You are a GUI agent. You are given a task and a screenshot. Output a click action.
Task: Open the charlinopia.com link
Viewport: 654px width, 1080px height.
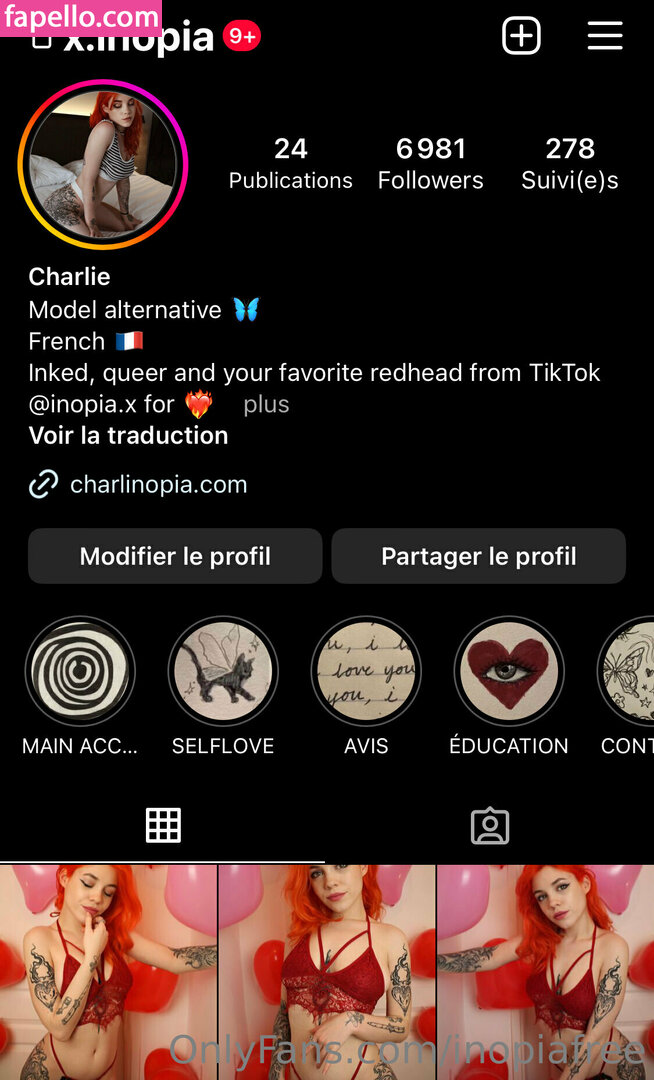[x=158, y=485]
